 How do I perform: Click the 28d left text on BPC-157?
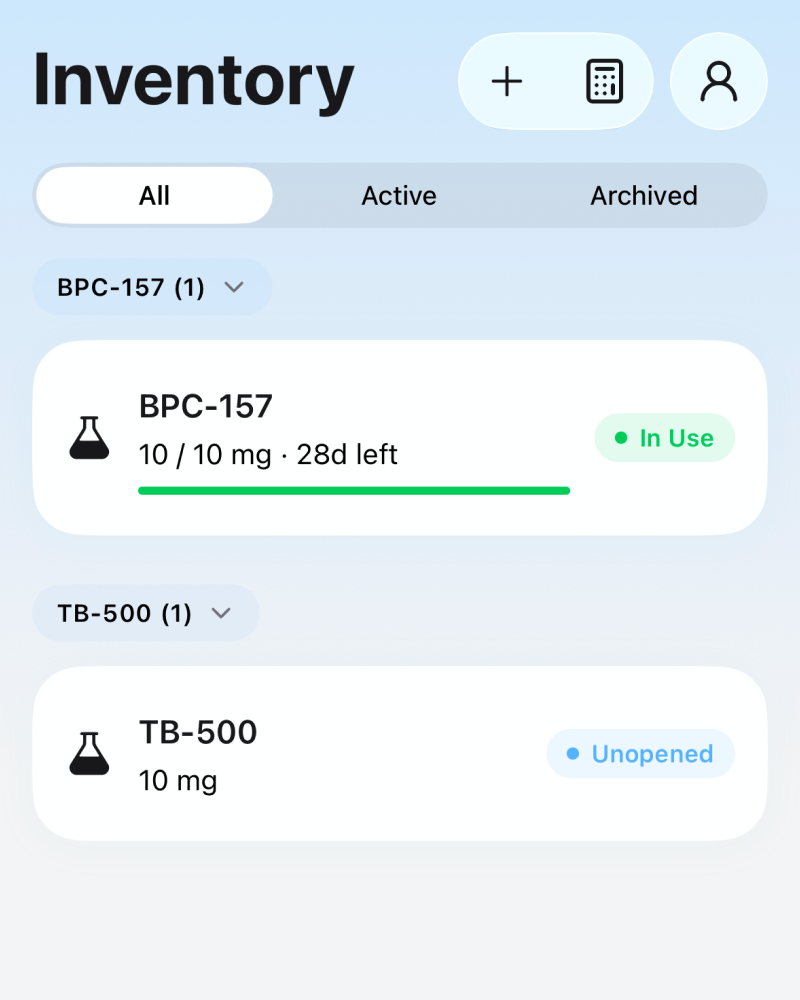pos(345,455)
